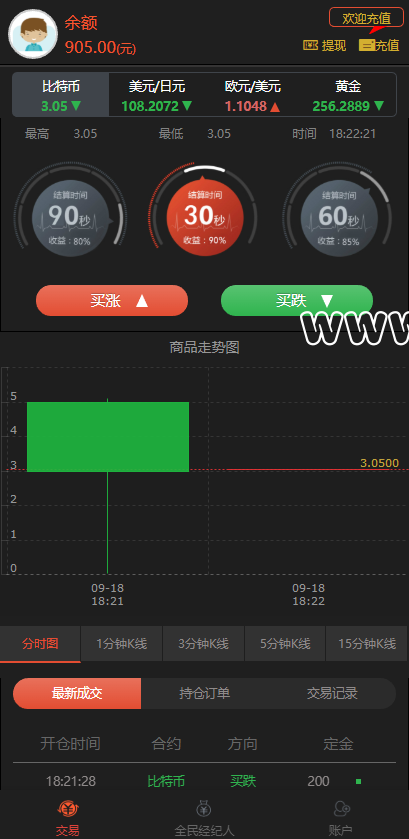Switch chart to 3分钟K线
This screenshot has height=839, width=409.
click(x=203, y=644)
